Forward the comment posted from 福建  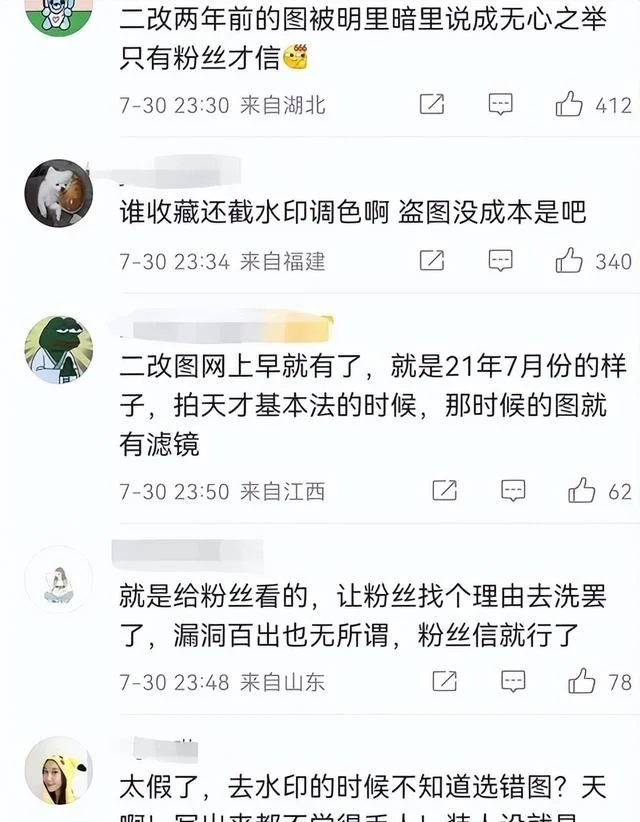pos(431,261)
